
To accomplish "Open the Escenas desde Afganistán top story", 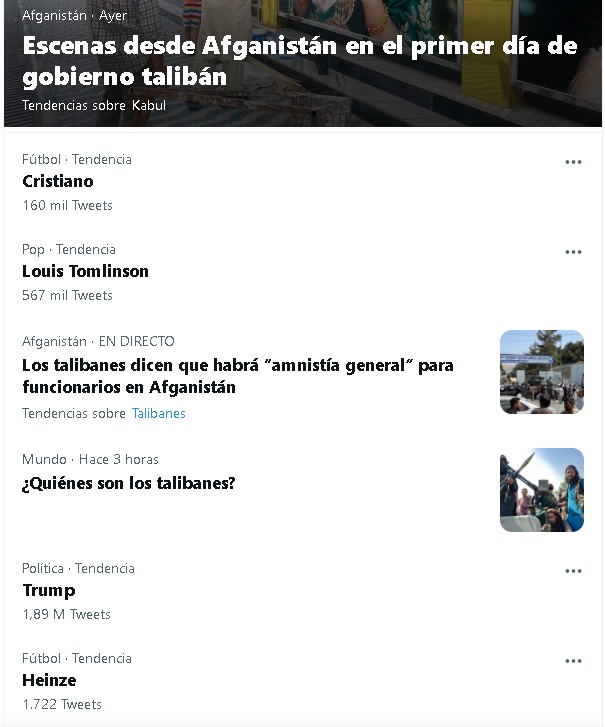I will [299, 61].
